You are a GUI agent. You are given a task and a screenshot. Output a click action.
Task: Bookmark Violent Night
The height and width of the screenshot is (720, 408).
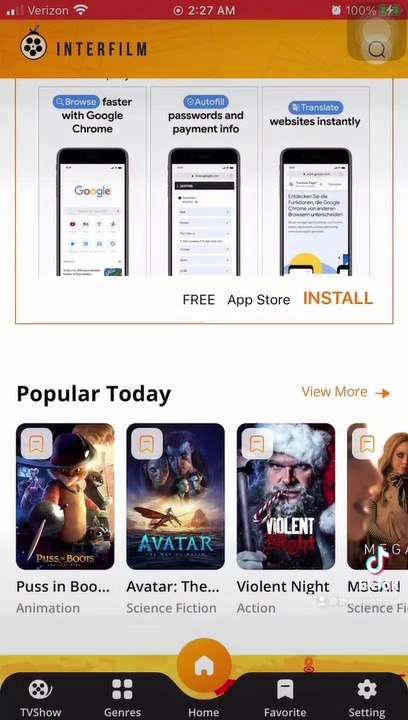coord(257,444)
